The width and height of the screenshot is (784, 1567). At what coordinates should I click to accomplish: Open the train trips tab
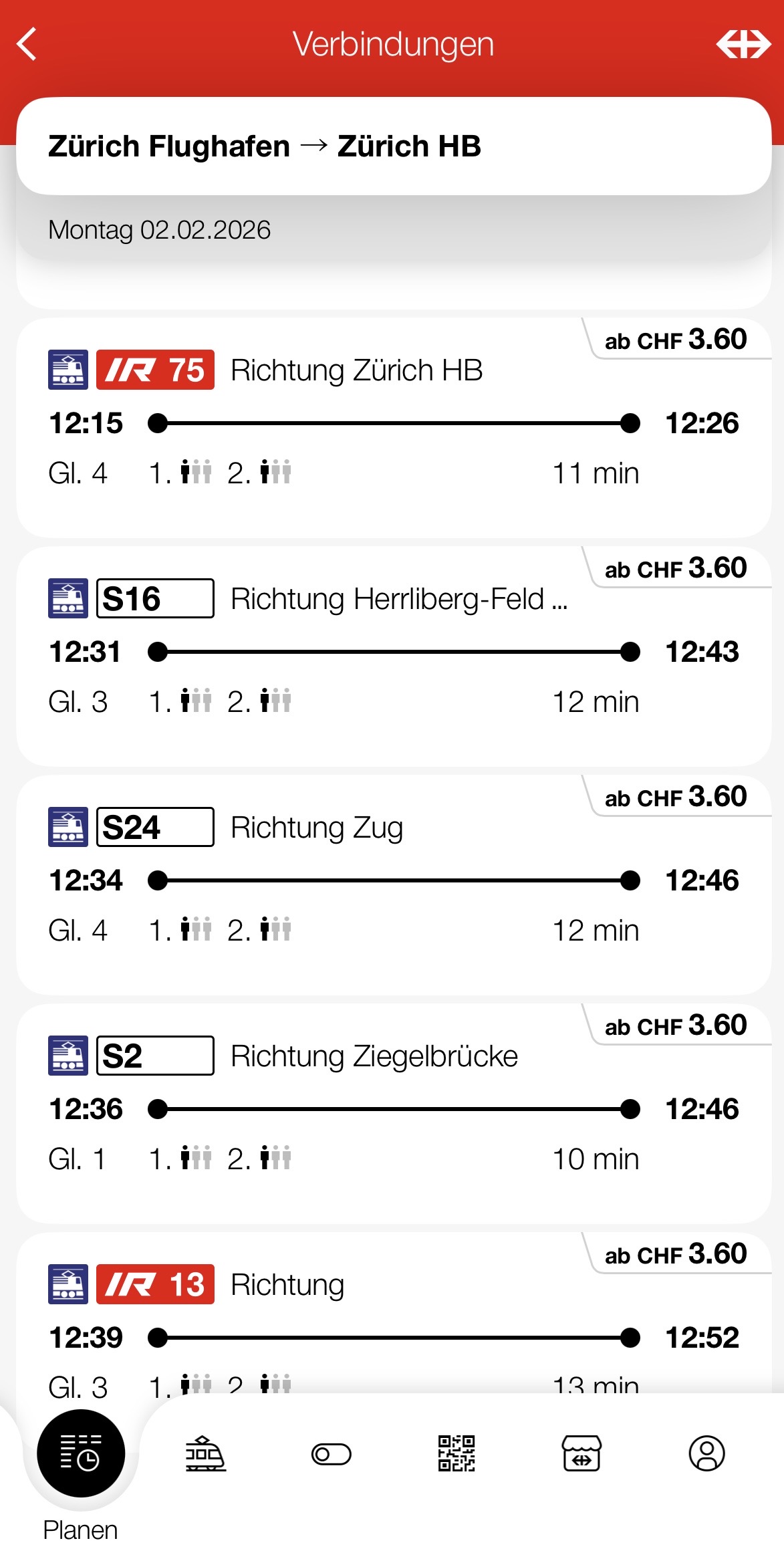click(205, 1454)
